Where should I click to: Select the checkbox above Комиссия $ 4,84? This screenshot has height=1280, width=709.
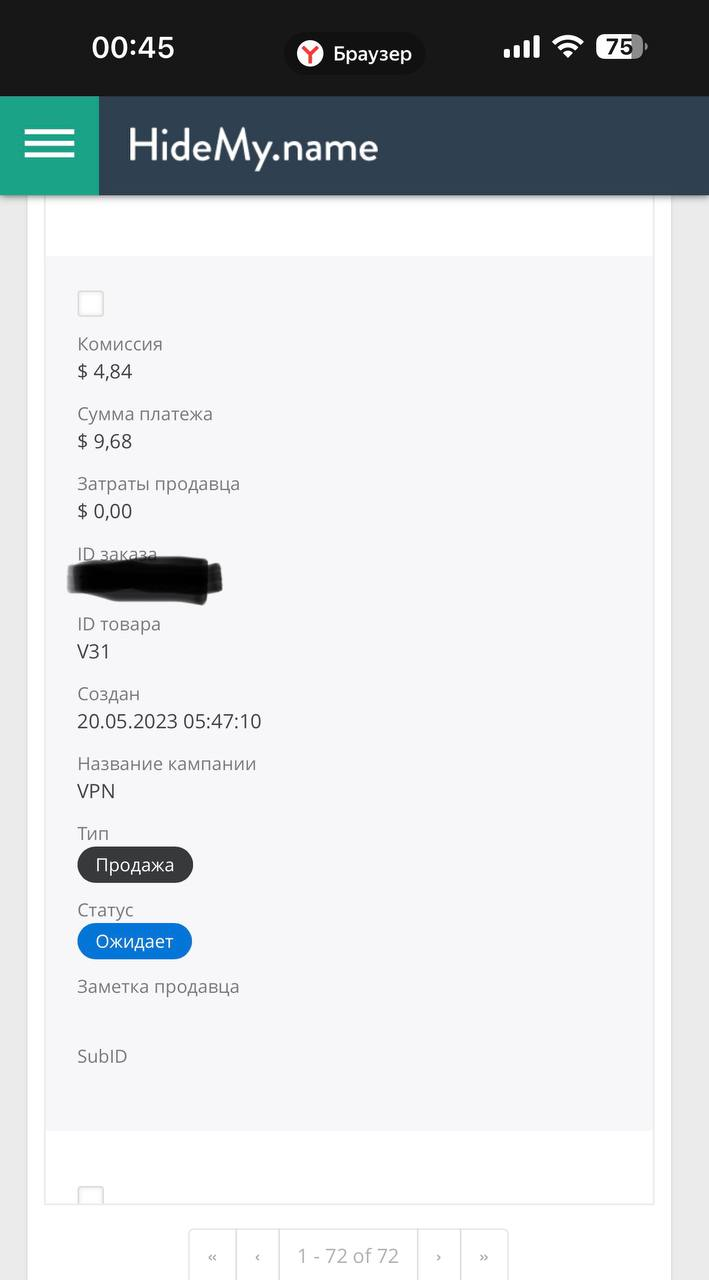coord(91,304)
